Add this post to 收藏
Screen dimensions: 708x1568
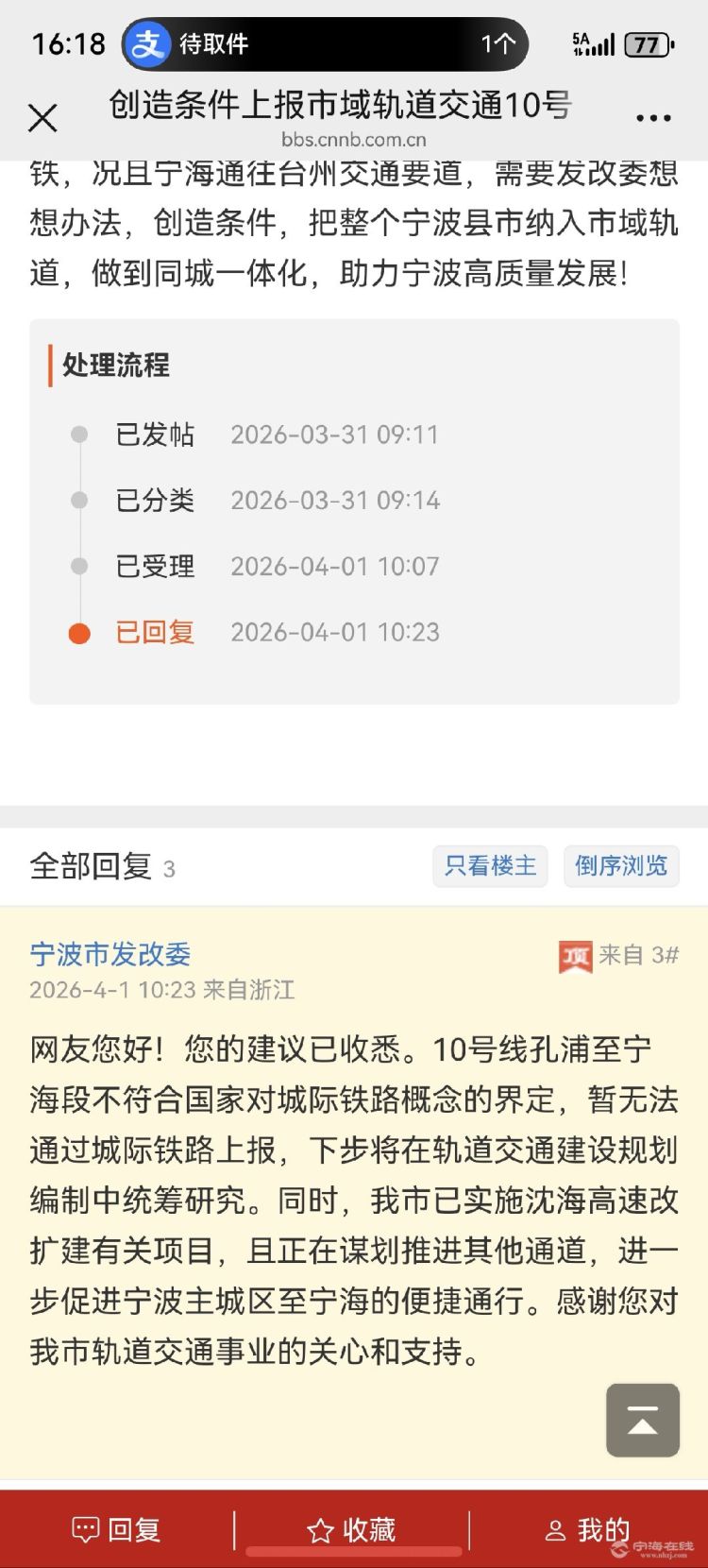(351, 1529)
